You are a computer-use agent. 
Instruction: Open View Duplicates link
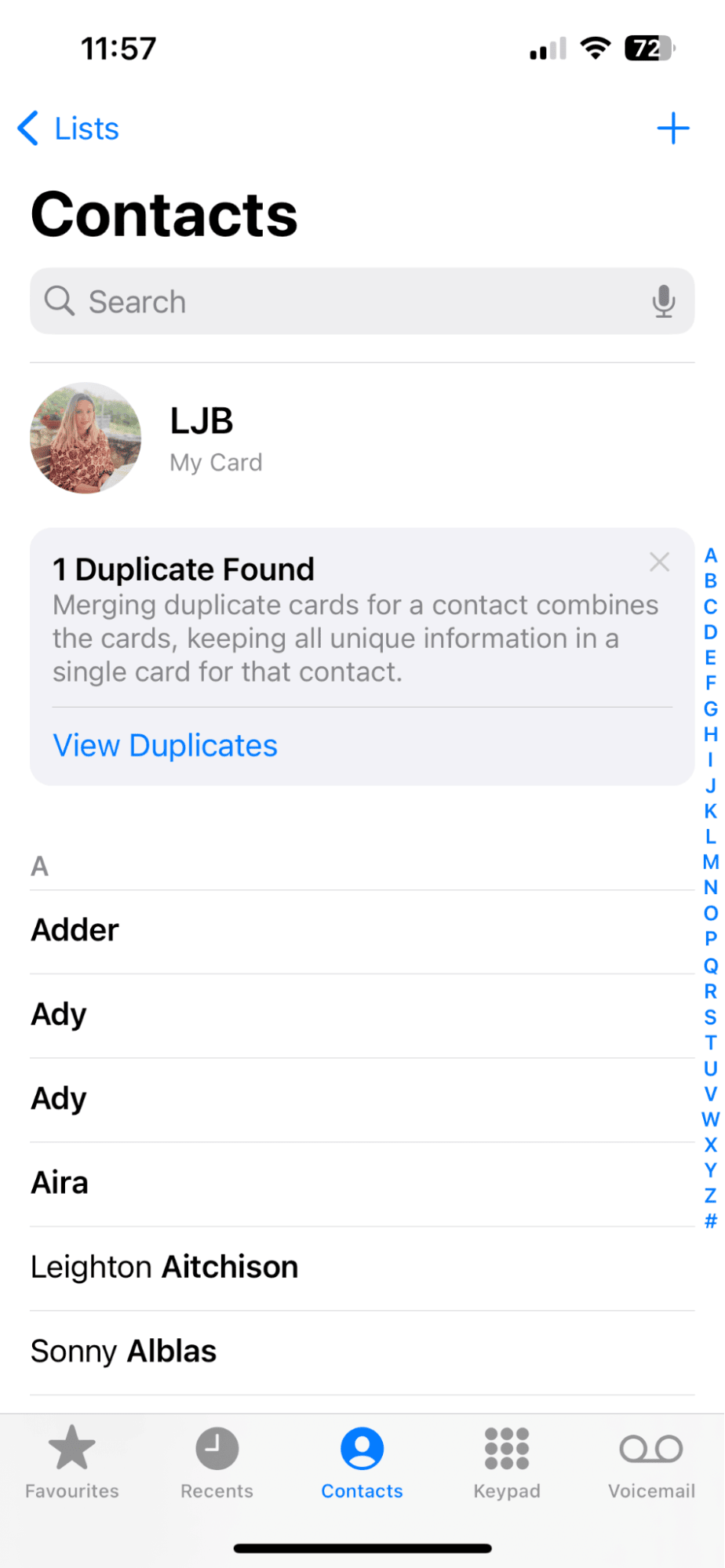[166, 745]
